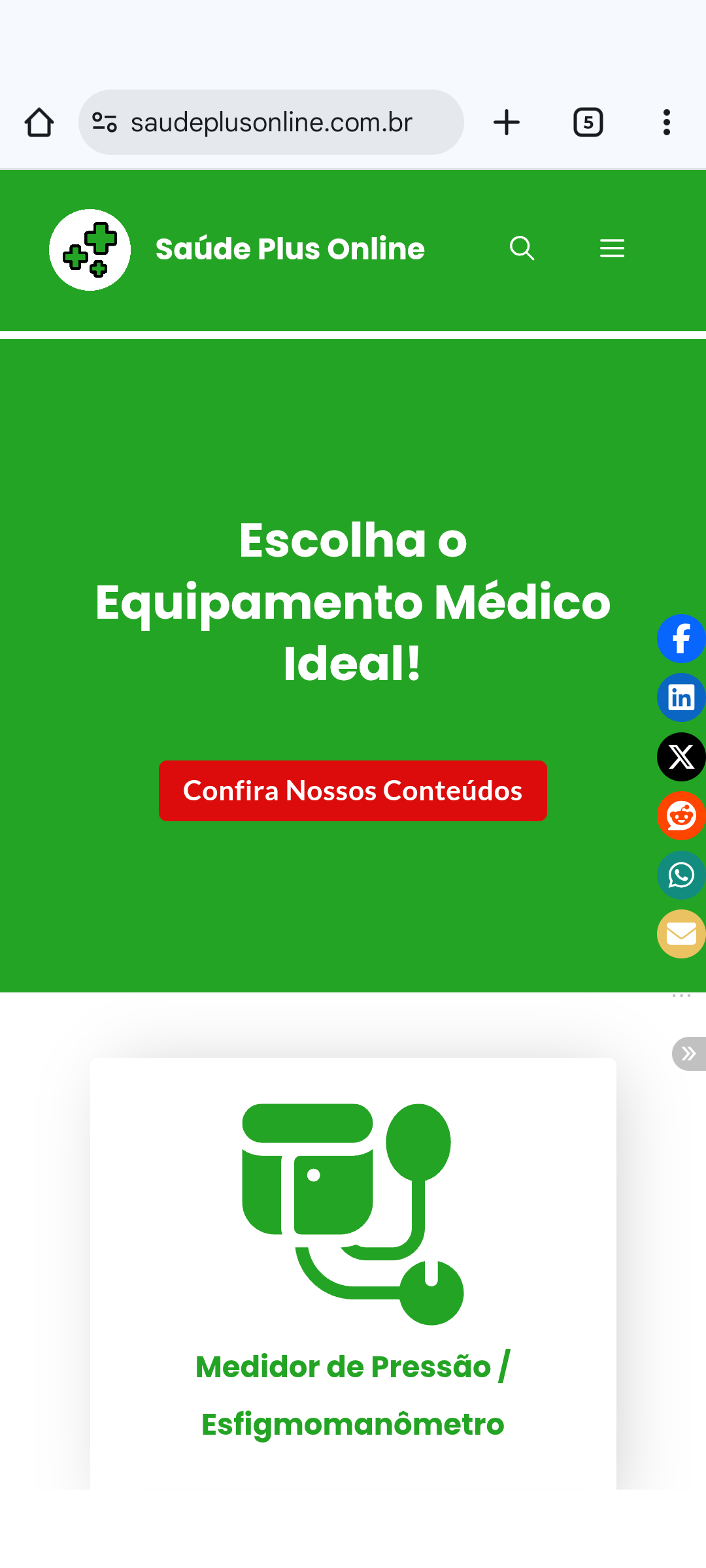This screenshot has height=1568, width=706.
Task: Open the site search icon
Action: pos(522,248)
